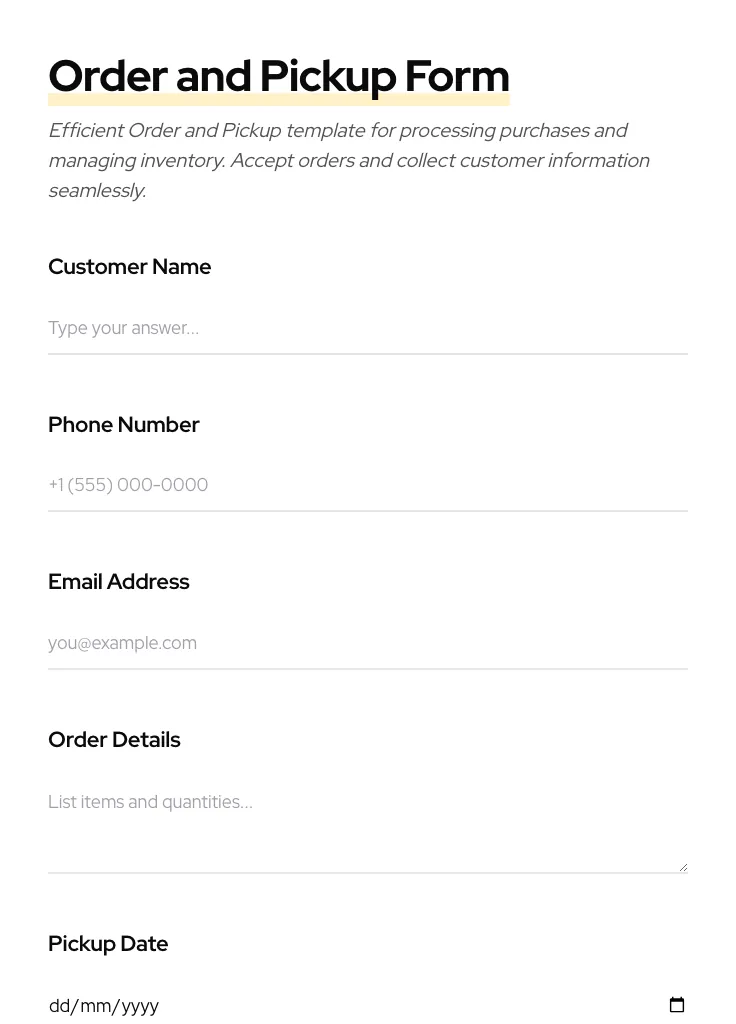Focus the Phone Number input
The image size is (736, 1024).
pos(367,485)
